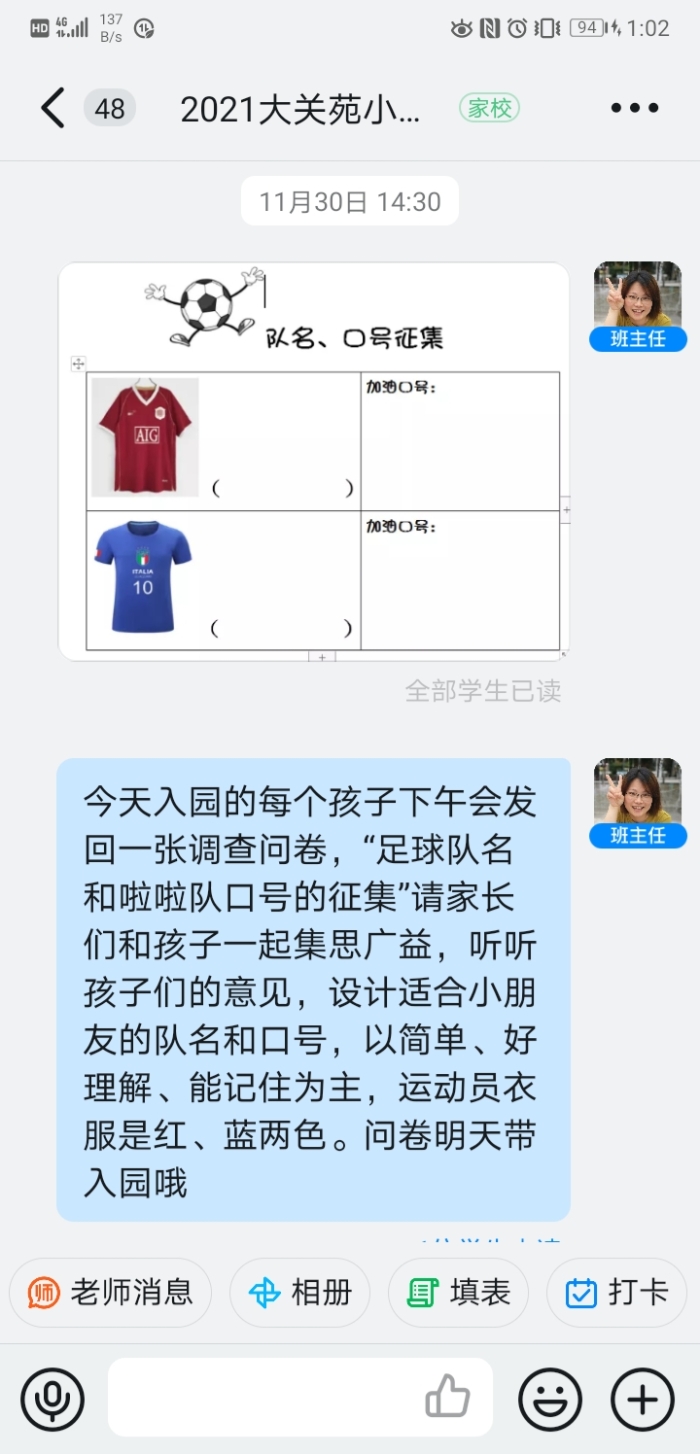Open the team name survey image

314,460
